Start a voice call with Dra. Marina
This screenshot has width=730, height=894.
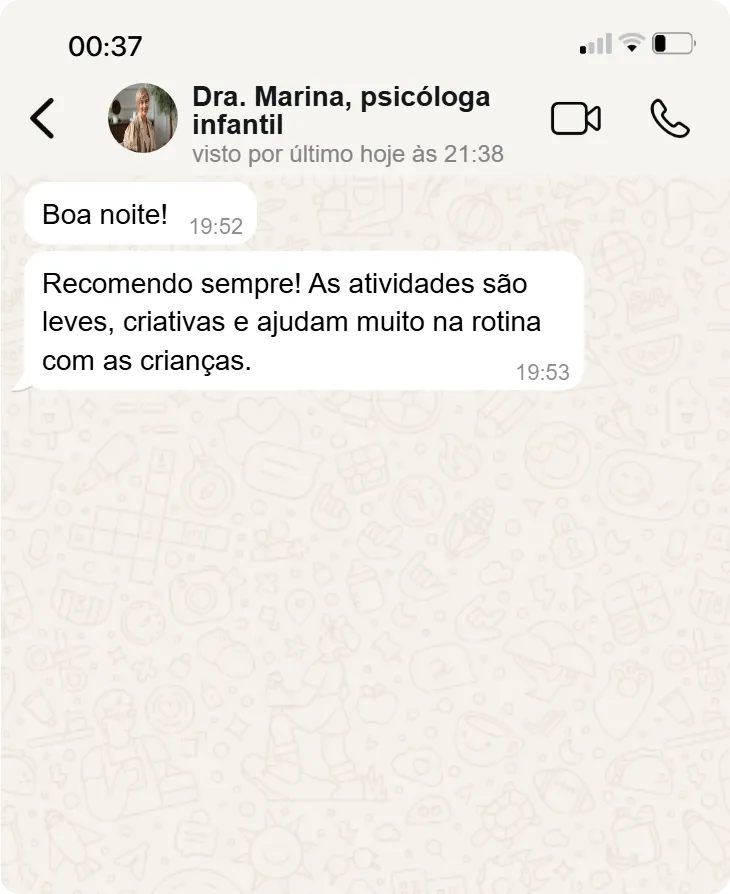pyautogui.click(x=669, y=119)
